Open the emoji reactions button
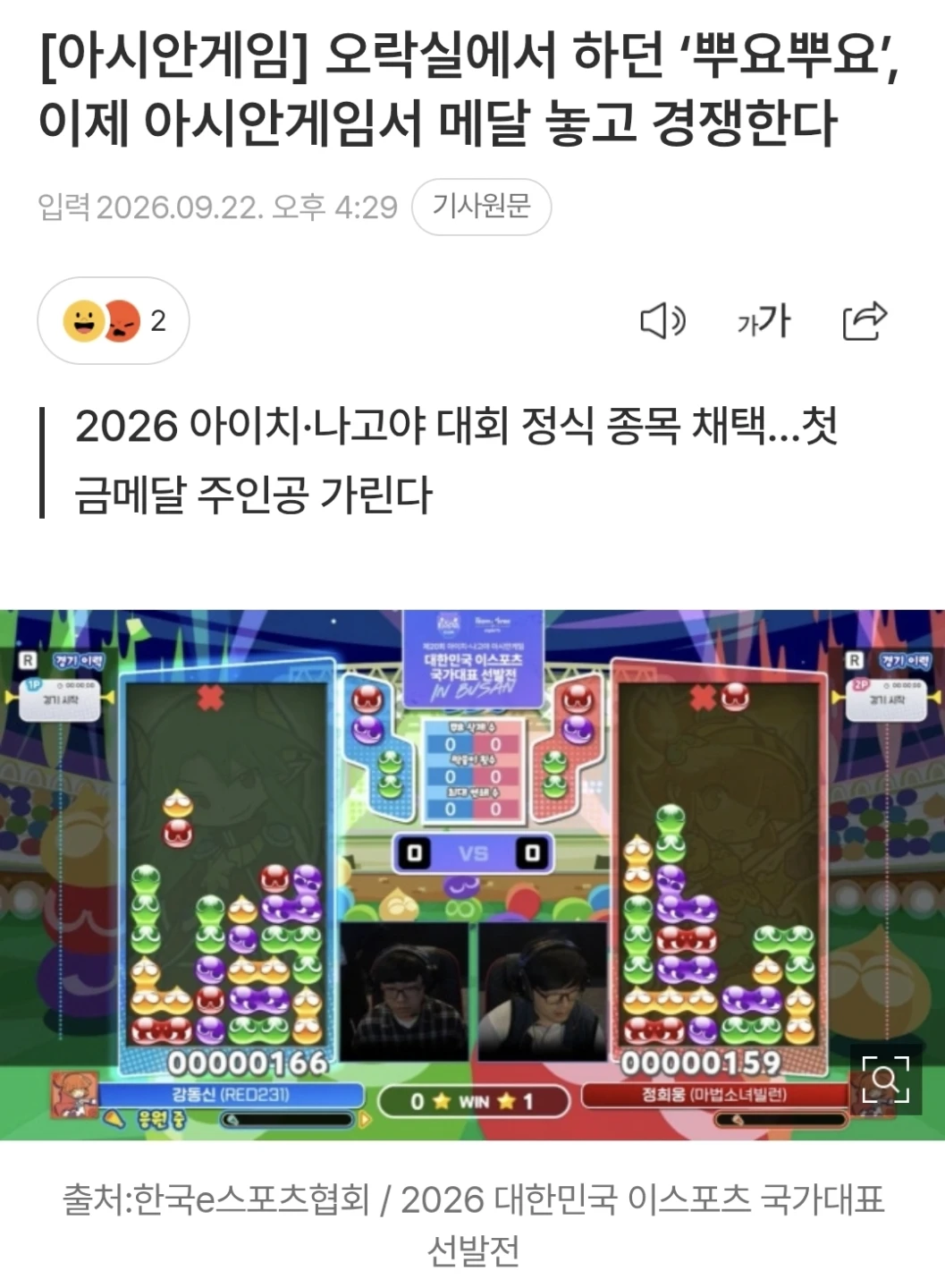The height and width of the screenshot is (1288, 945). pos(114,320)
